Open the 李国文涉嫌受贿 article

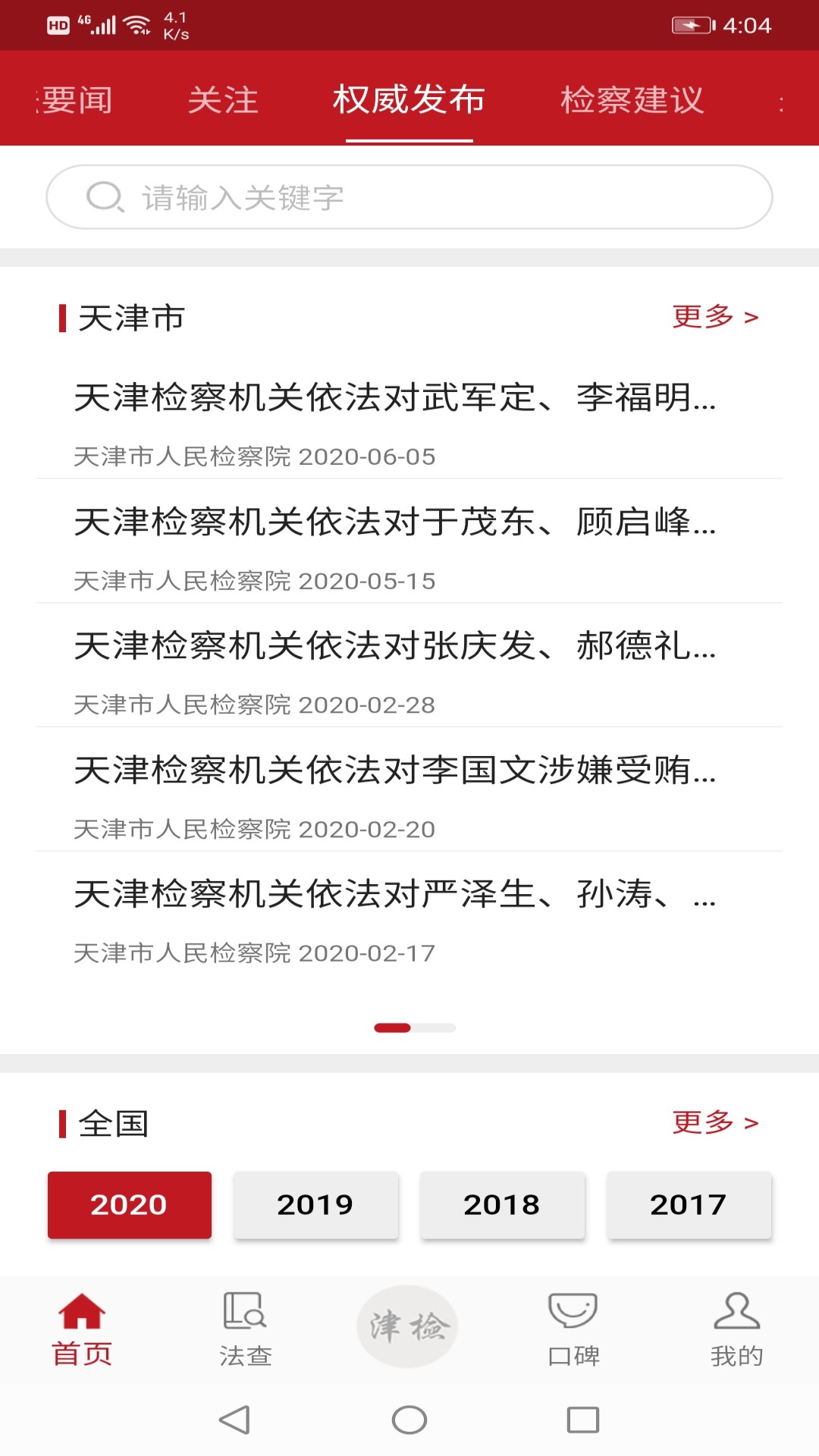click(x=394, y=770)
